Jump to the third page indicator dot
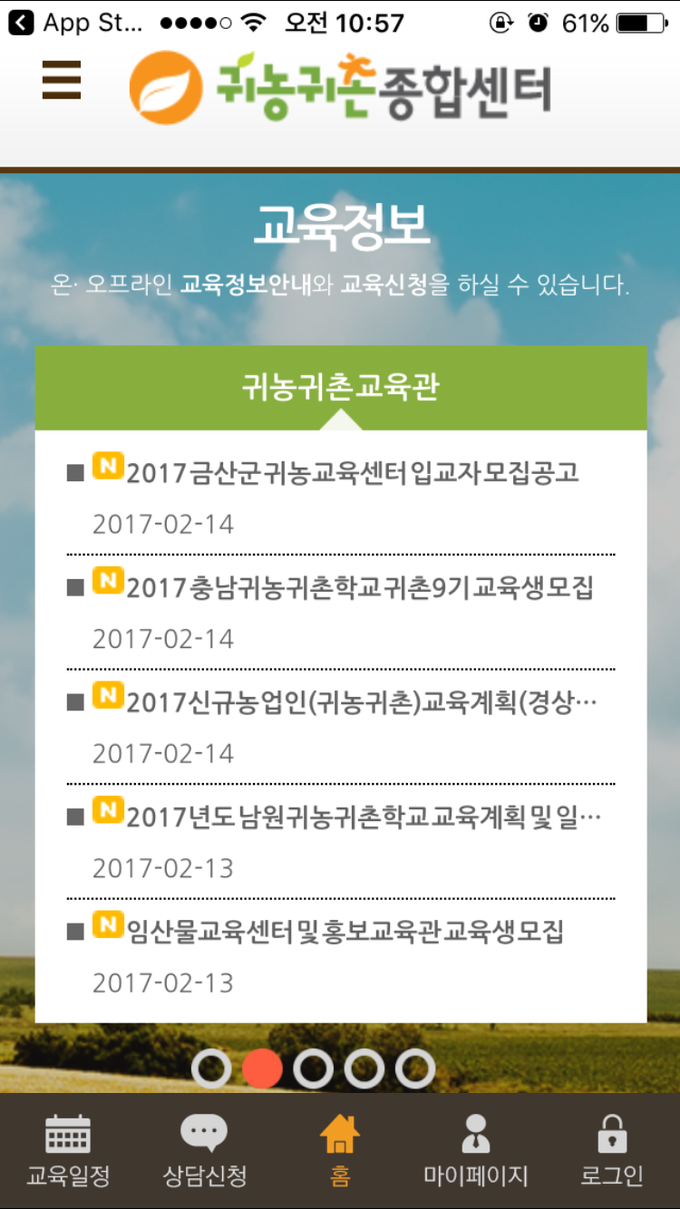The image size is (680, 1209). pyautogui.click(x=313, y=1068)
